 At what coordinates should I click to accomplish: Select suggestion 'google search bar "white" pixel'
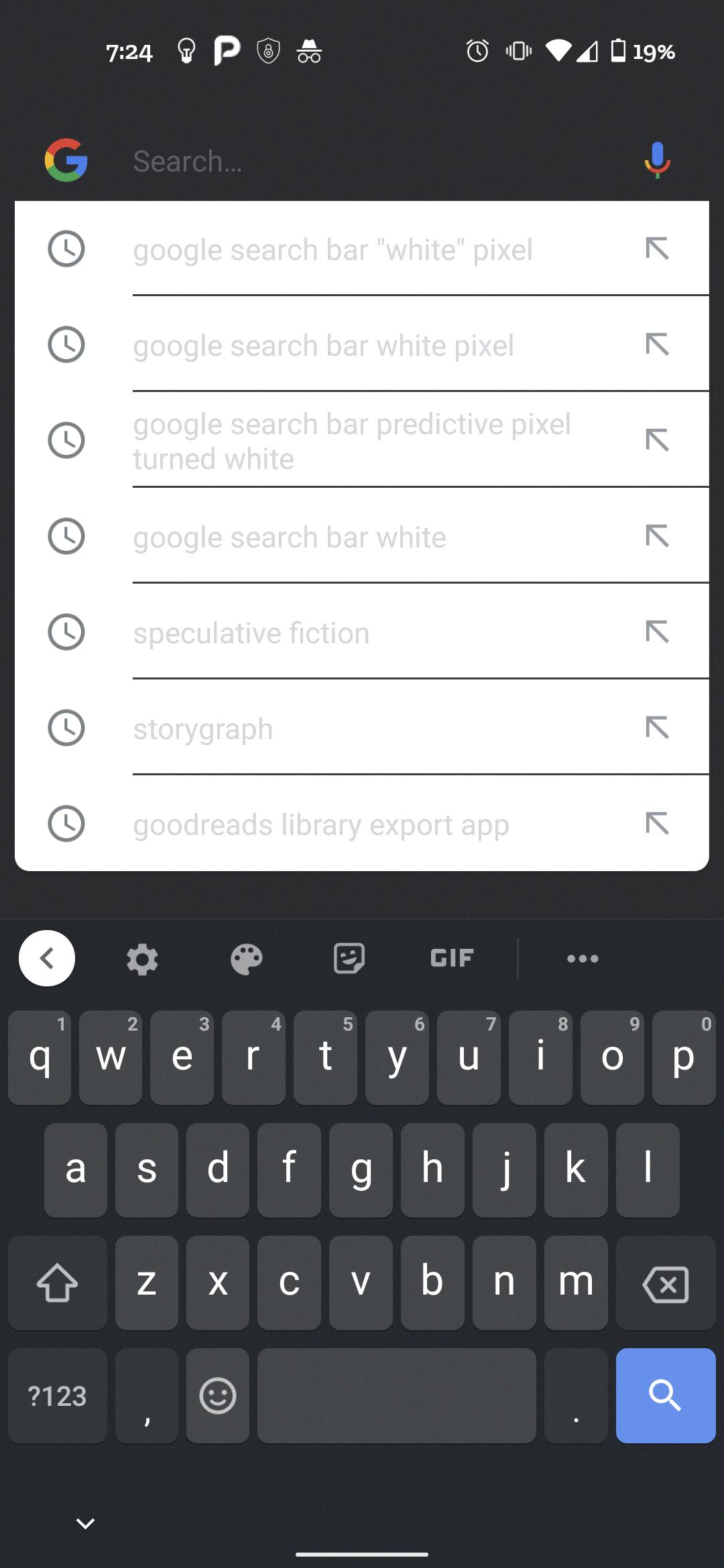[333, 250]
